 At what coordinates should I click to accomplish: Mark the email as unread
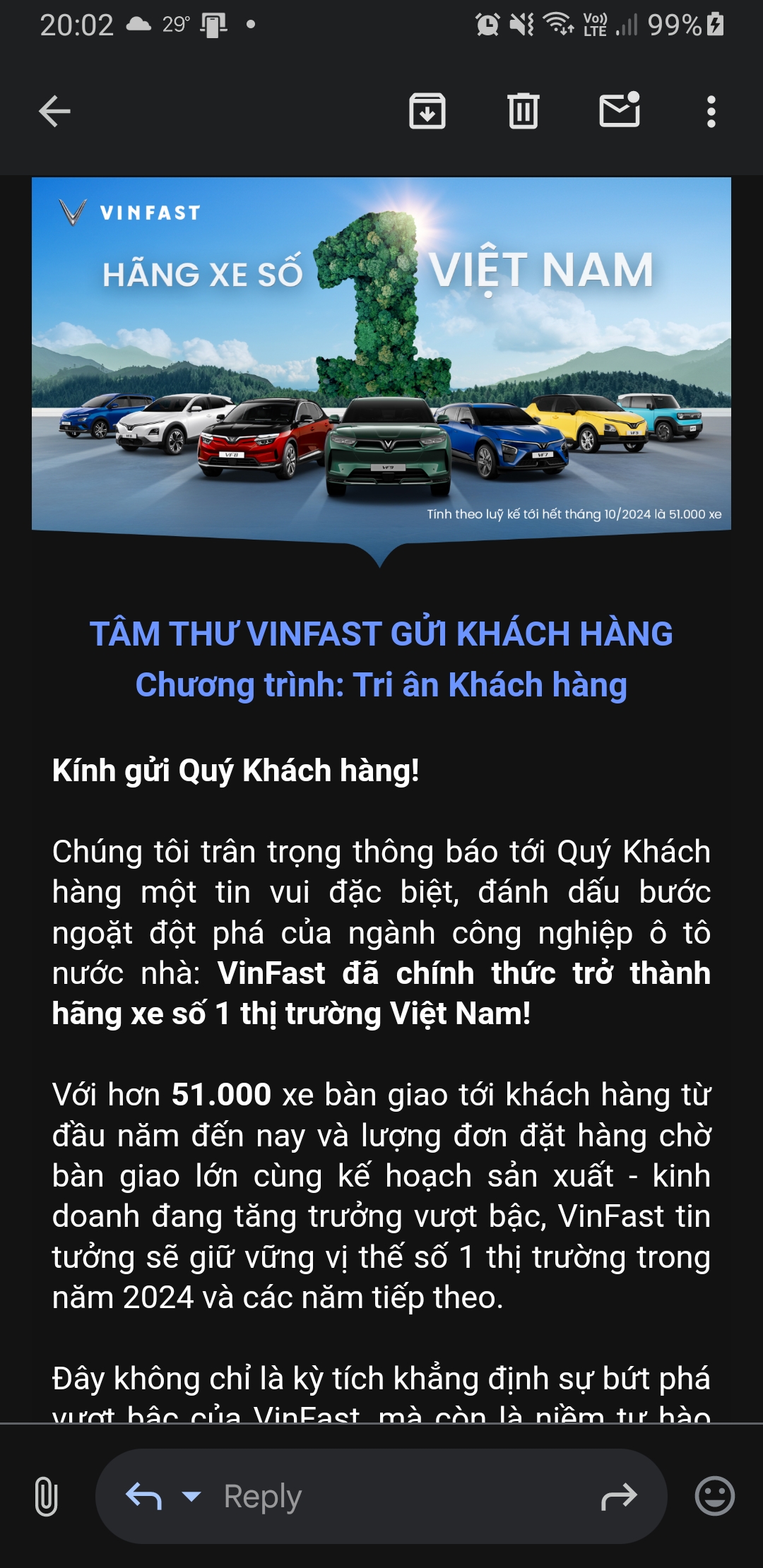(x=620, y=110)
